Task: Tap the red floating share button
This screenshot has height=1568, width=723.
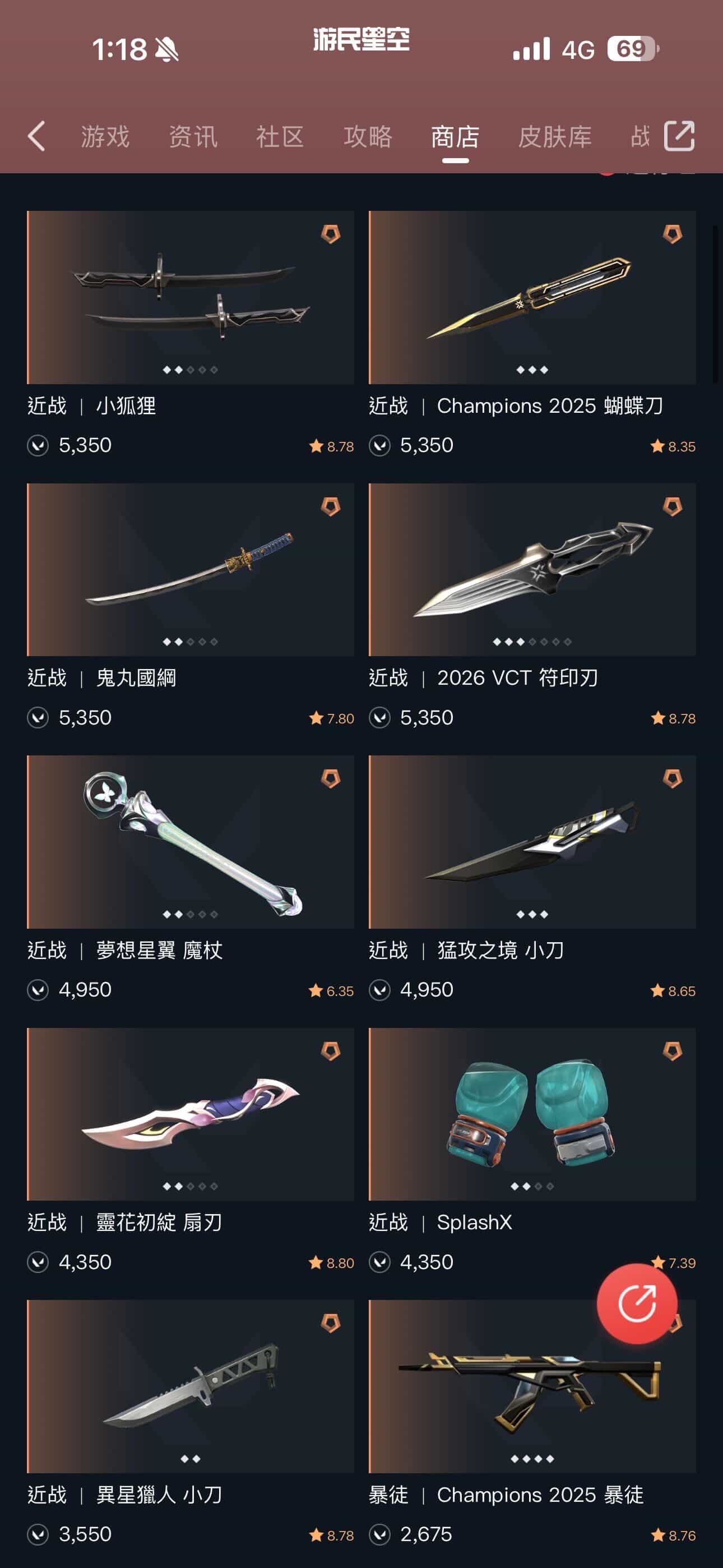Action: pos(637,1303)
